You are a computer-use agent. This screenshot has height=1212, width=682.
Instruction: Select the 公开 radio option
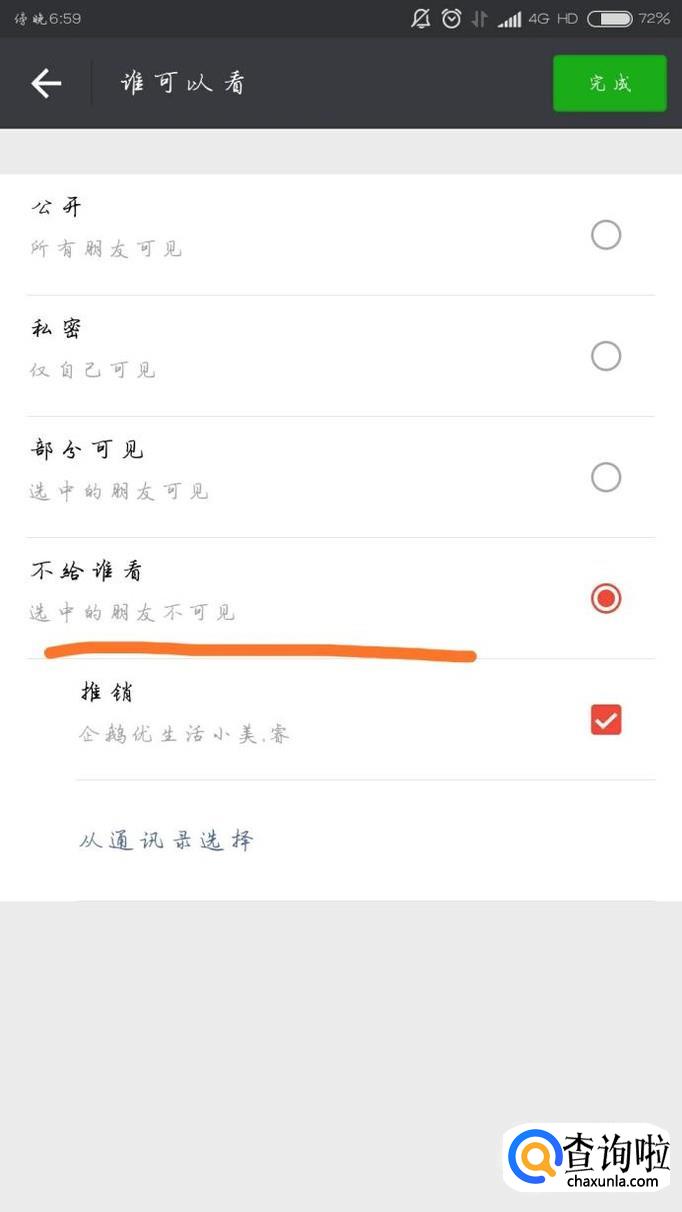click(605, 235)
